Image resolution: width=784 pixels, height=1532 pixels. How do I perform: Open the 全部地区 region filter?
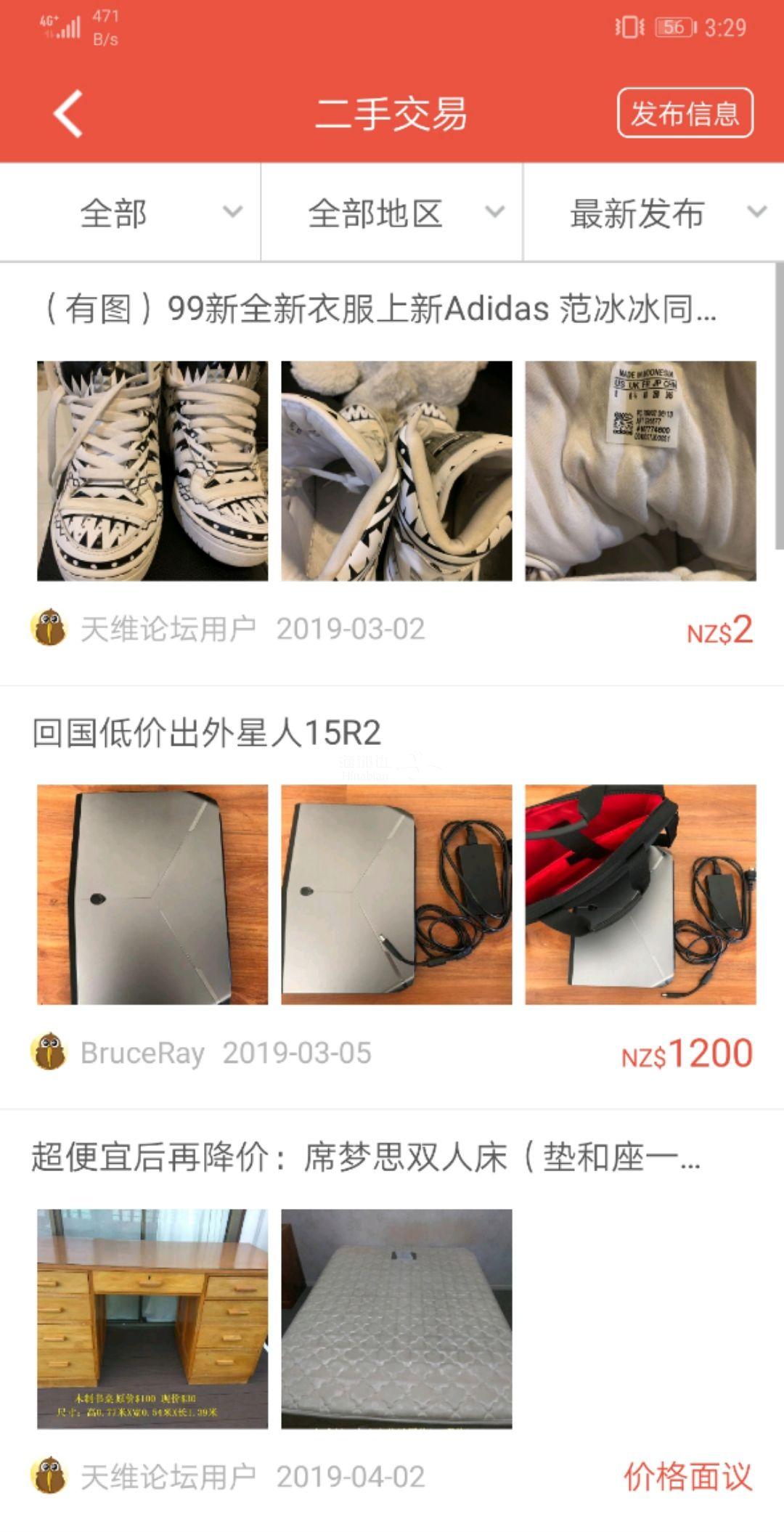(392, 213)
